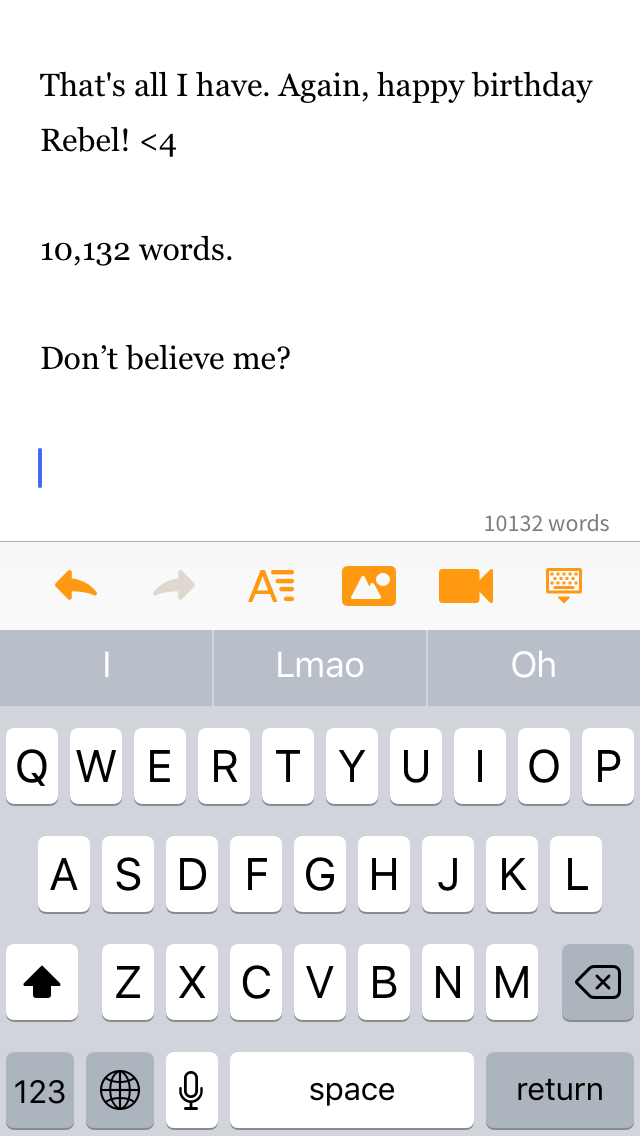Tap the redo arrow
640x1136 pixels.
click(174, 585)
